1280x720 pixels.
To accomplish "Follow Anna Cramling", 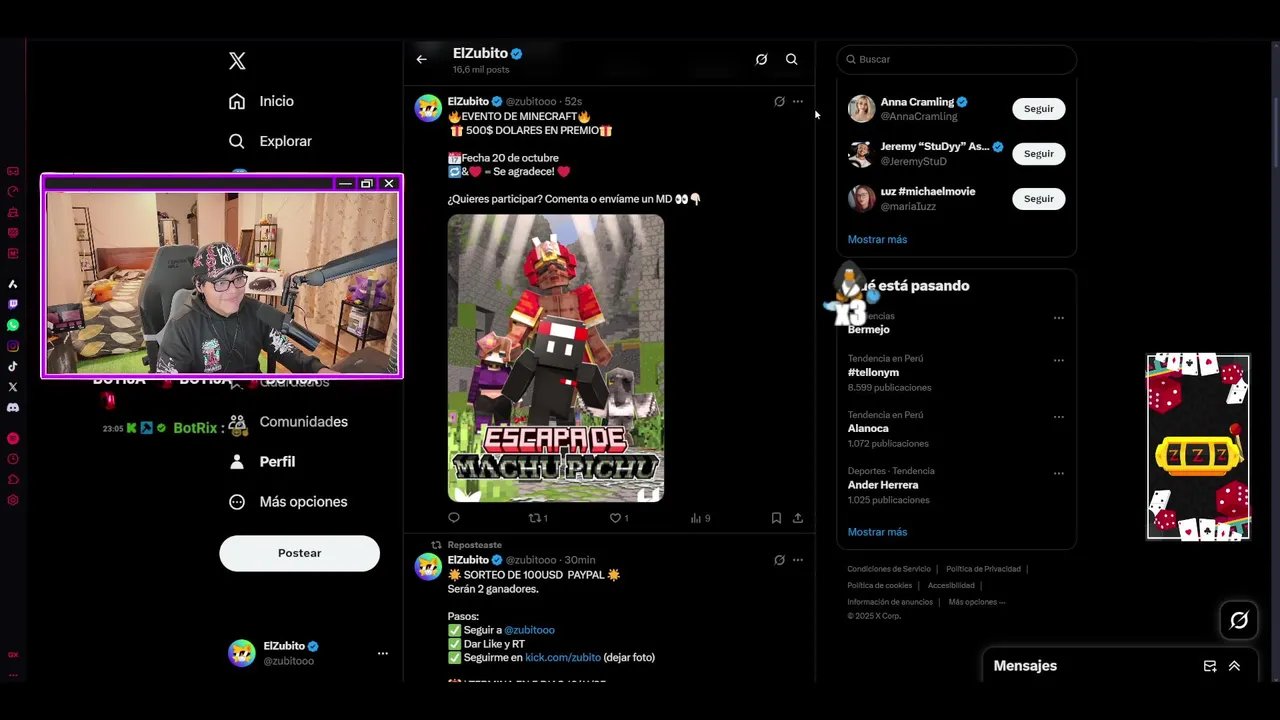I will pyautogui.click(x=1038, y=109).
